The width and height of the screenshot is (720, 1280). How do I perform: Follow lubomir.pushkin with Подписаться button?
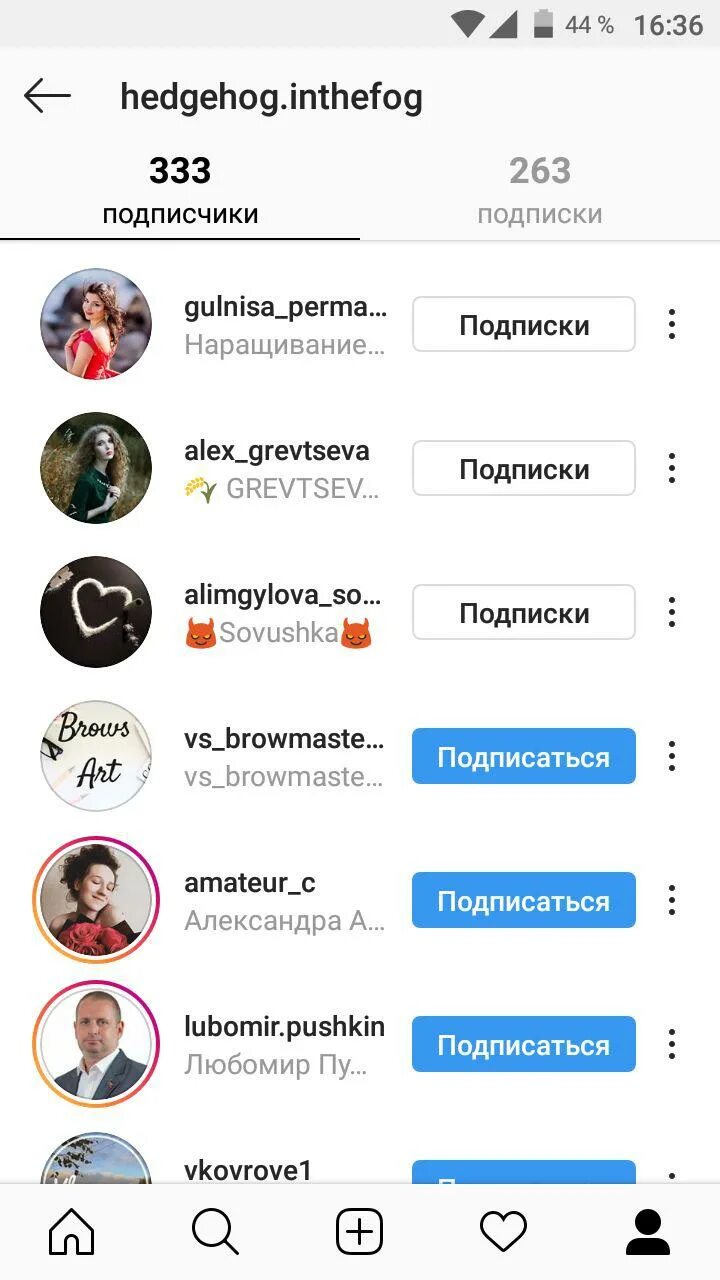pyautogui.click(x=523, y=1045)
